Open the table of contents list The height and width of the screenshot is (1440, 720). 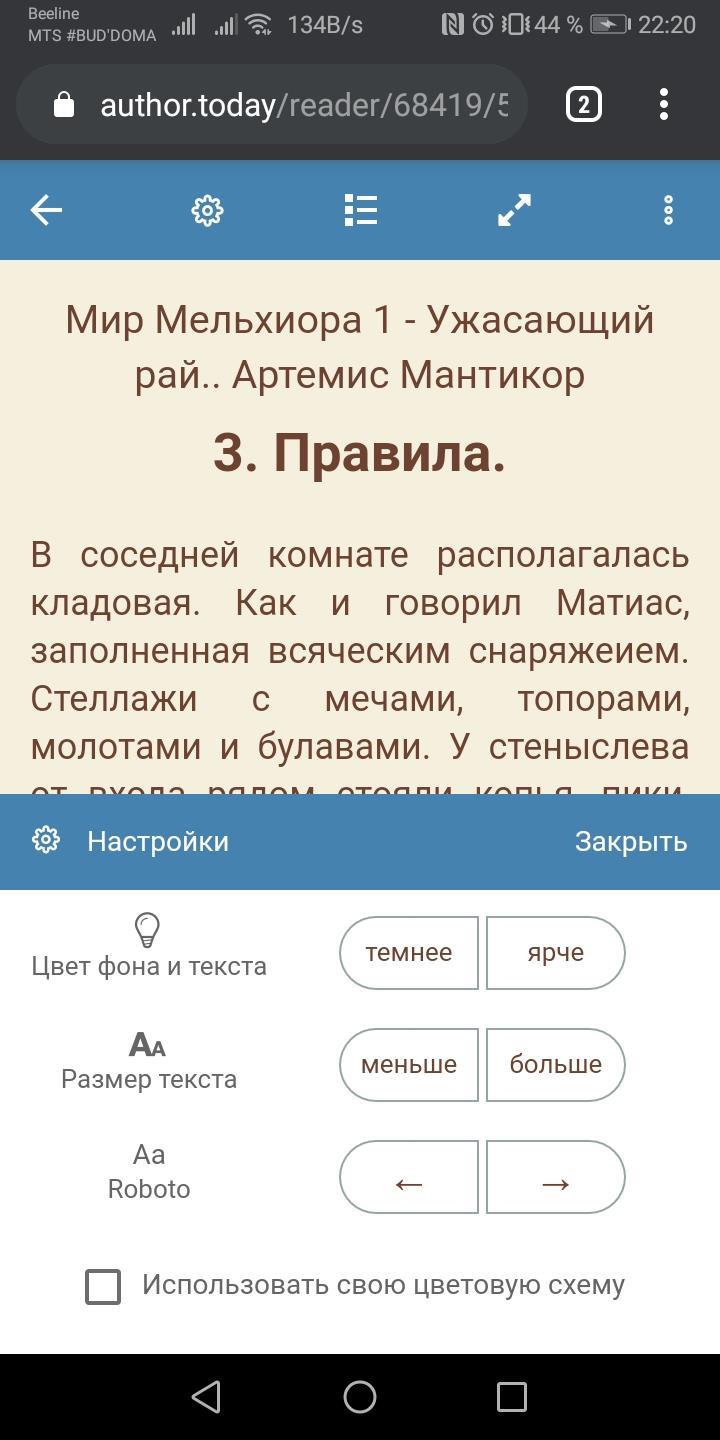click(360, 210)
